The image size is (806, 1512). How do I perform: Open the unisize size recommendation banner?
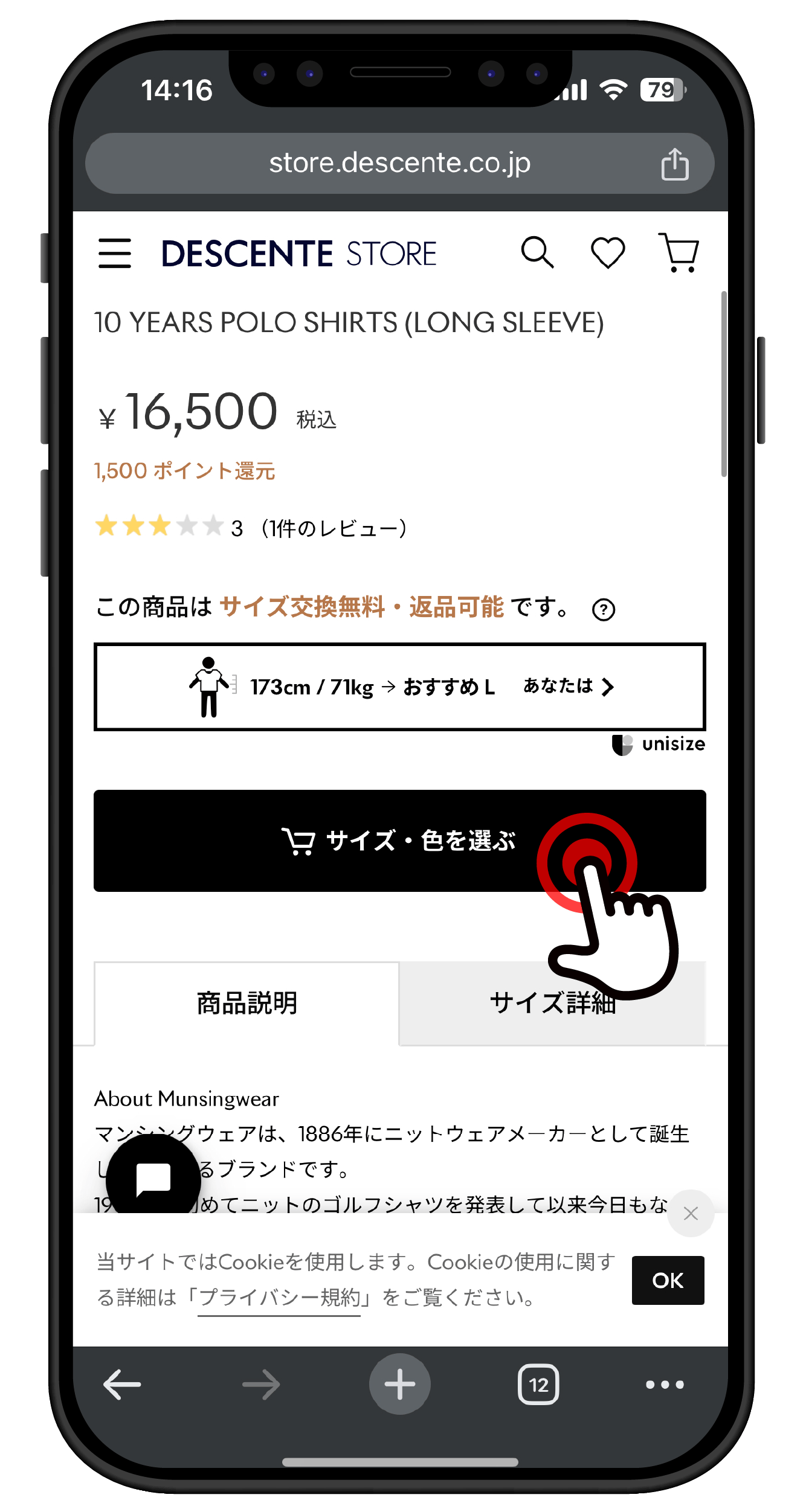pos(399,687)
